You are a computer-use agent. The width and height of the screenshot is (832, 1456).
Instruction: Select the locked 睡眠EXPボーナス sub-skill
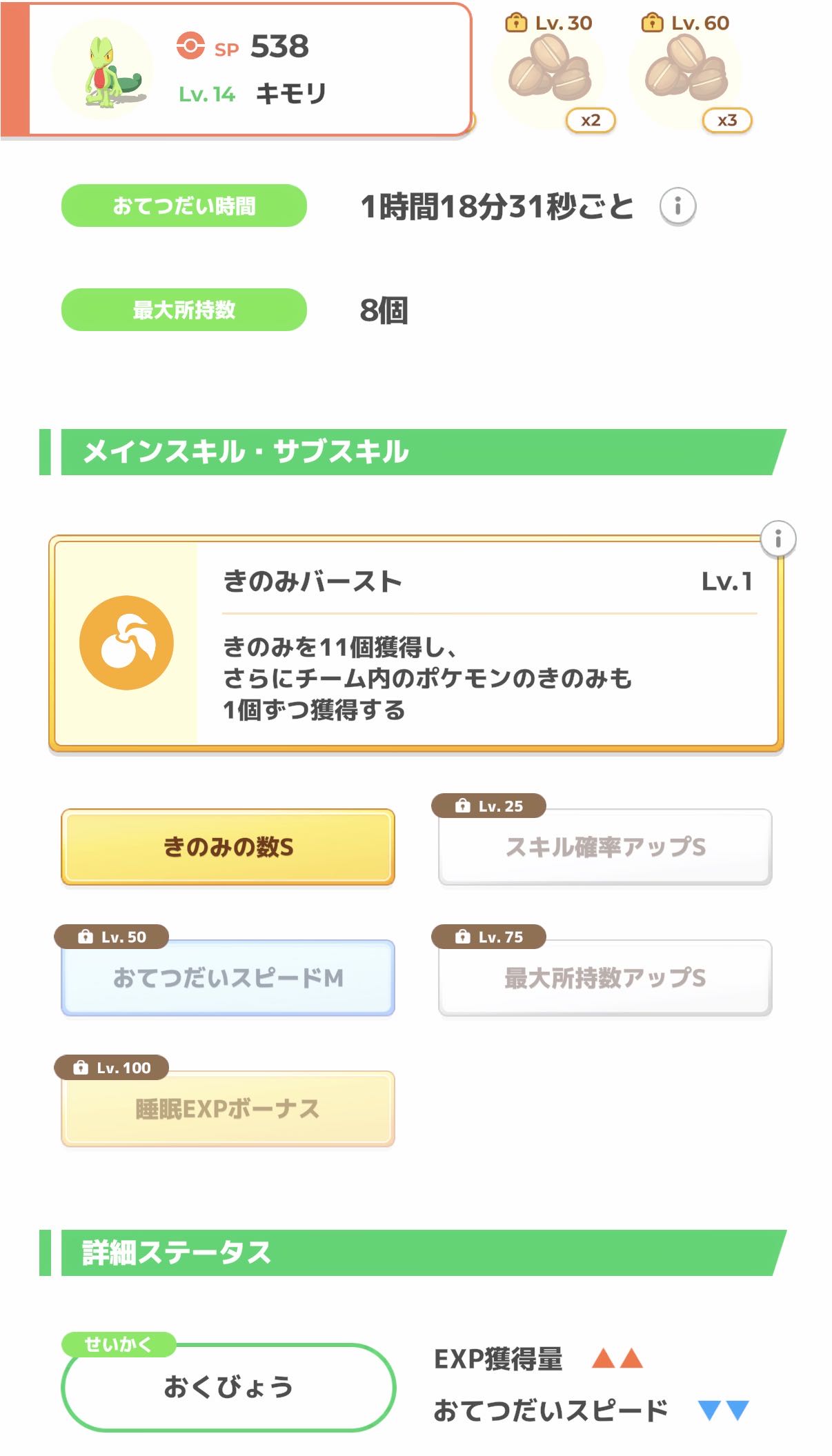click(x=228, y=1108)
